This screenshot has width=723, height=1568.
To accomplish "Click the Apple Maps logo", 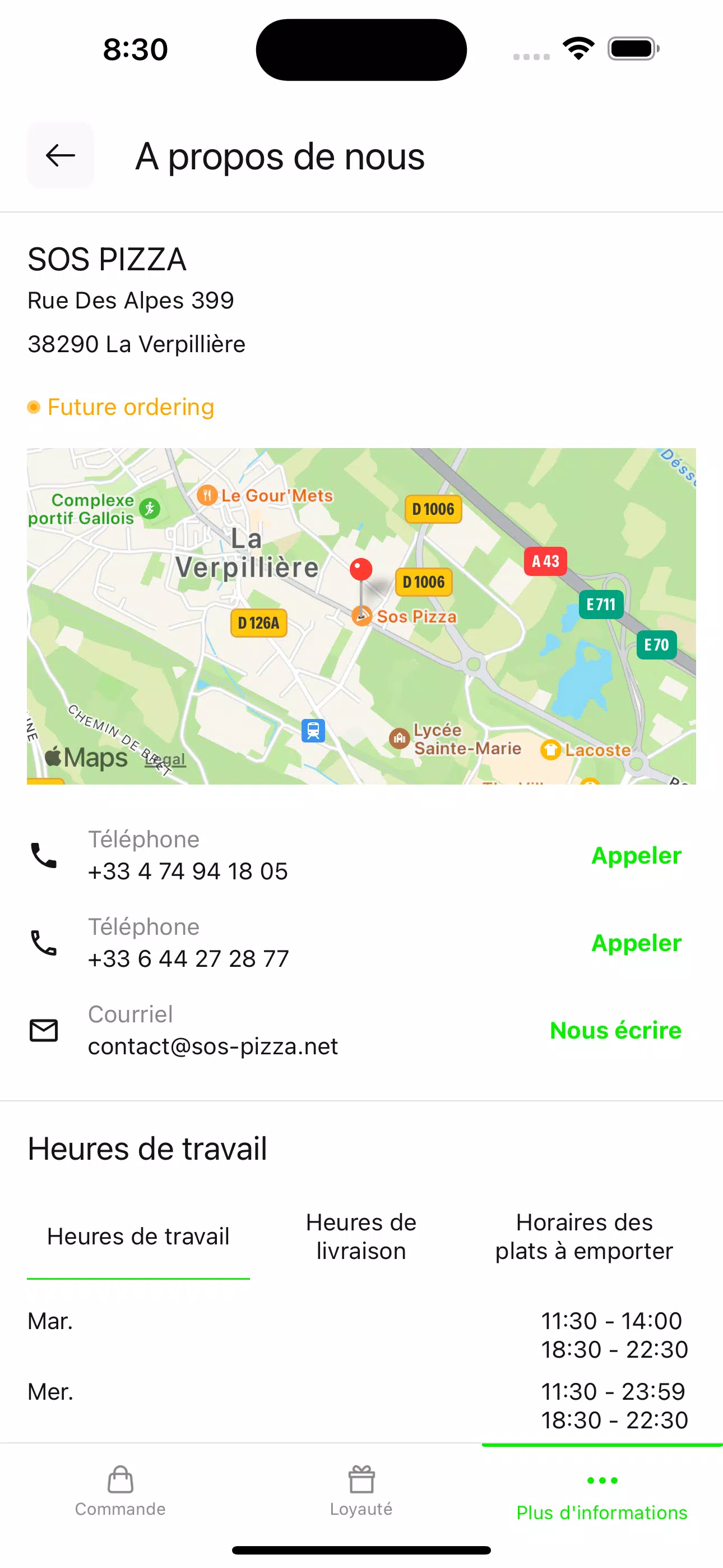I will click(85, 757).
